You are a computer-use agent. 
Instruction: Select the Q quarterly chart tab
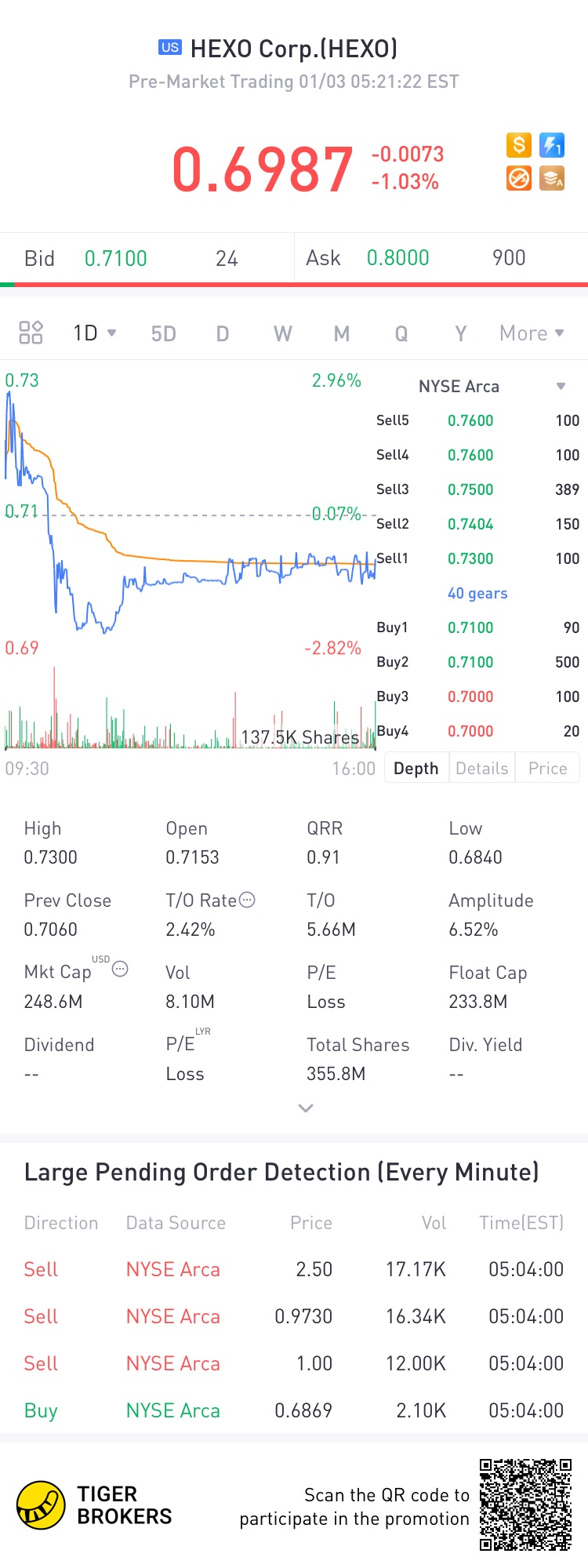[x=401, y=334]
